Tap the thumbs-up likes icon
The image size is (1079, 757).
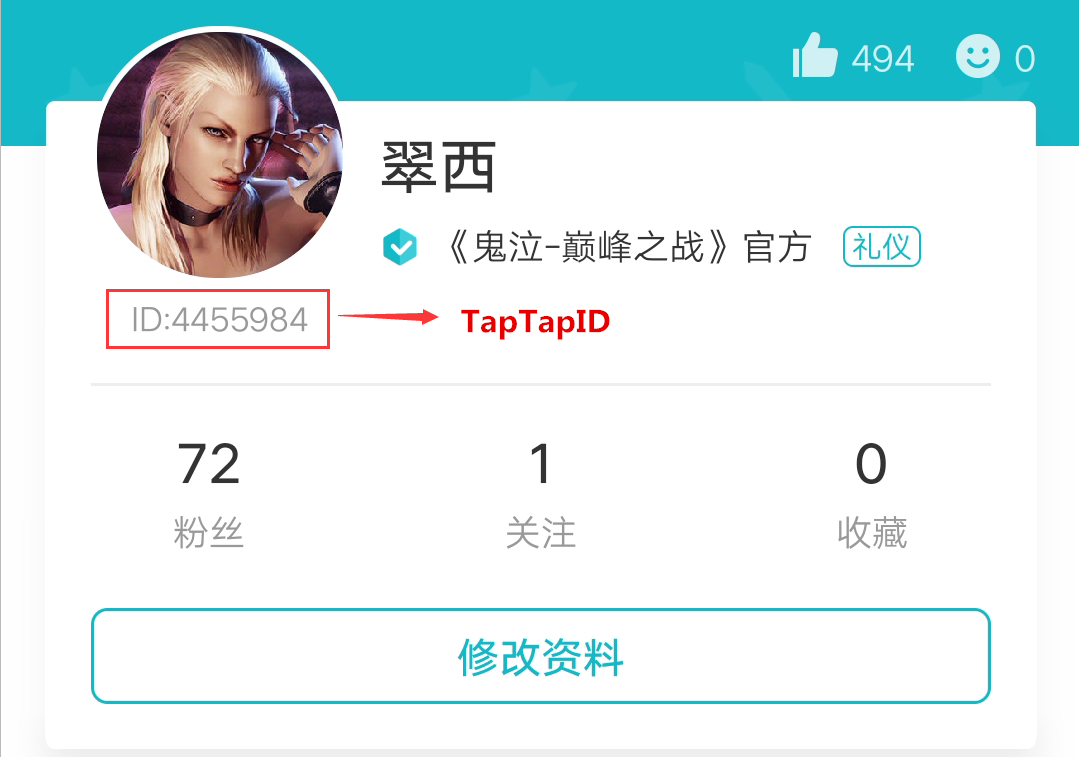[815, 56]
